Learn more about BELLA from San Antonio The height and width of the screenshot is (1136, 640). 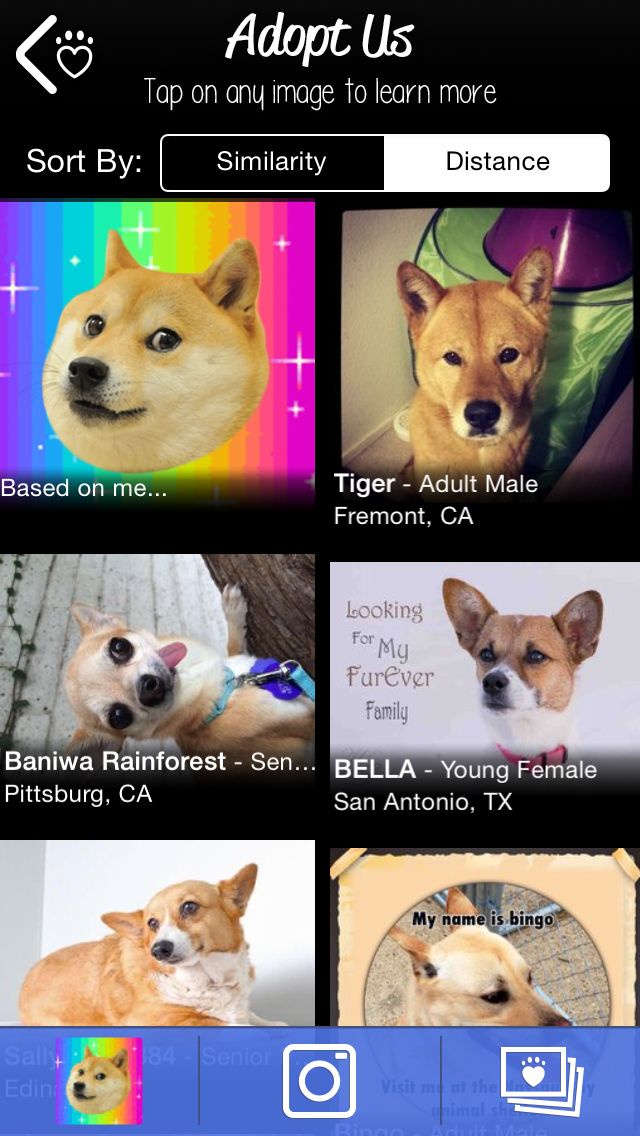485,690
